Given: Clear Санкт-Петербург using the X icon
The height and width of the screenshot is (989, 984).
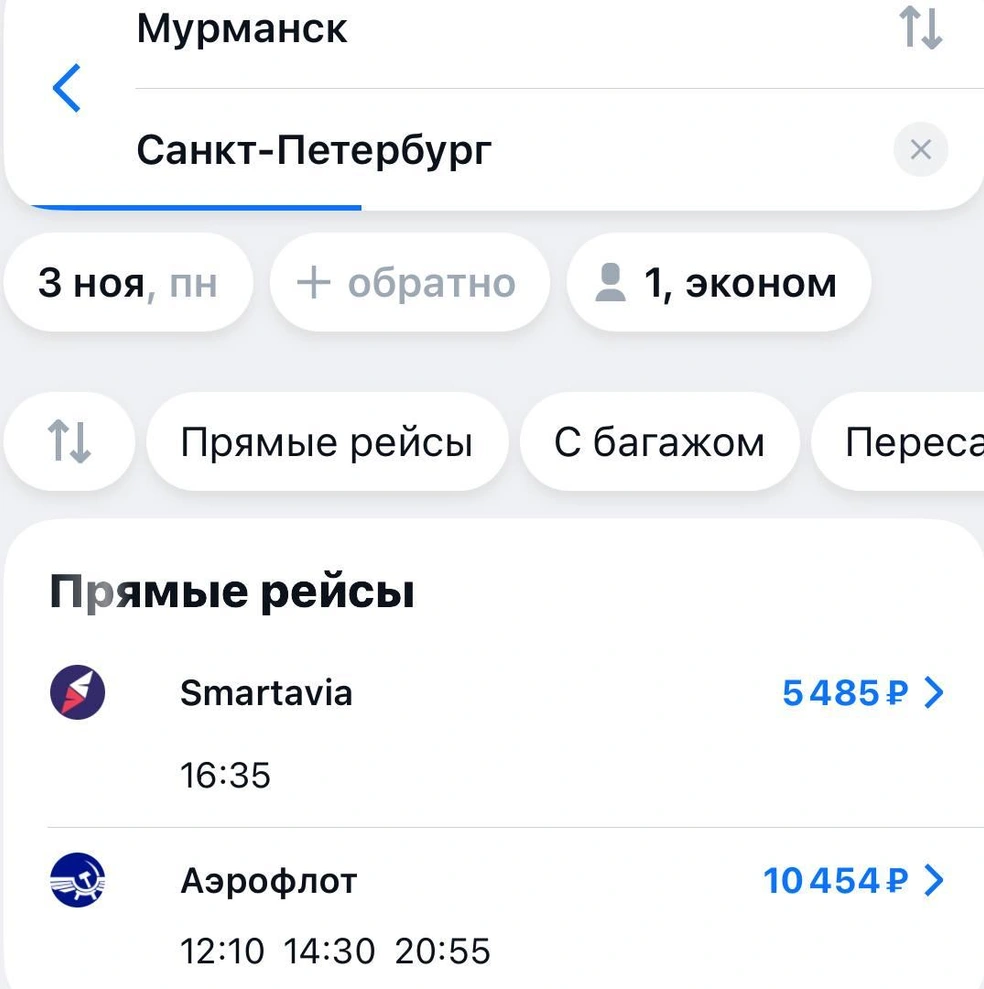Looking at the screenshot, I should click(x=919, y=149).
